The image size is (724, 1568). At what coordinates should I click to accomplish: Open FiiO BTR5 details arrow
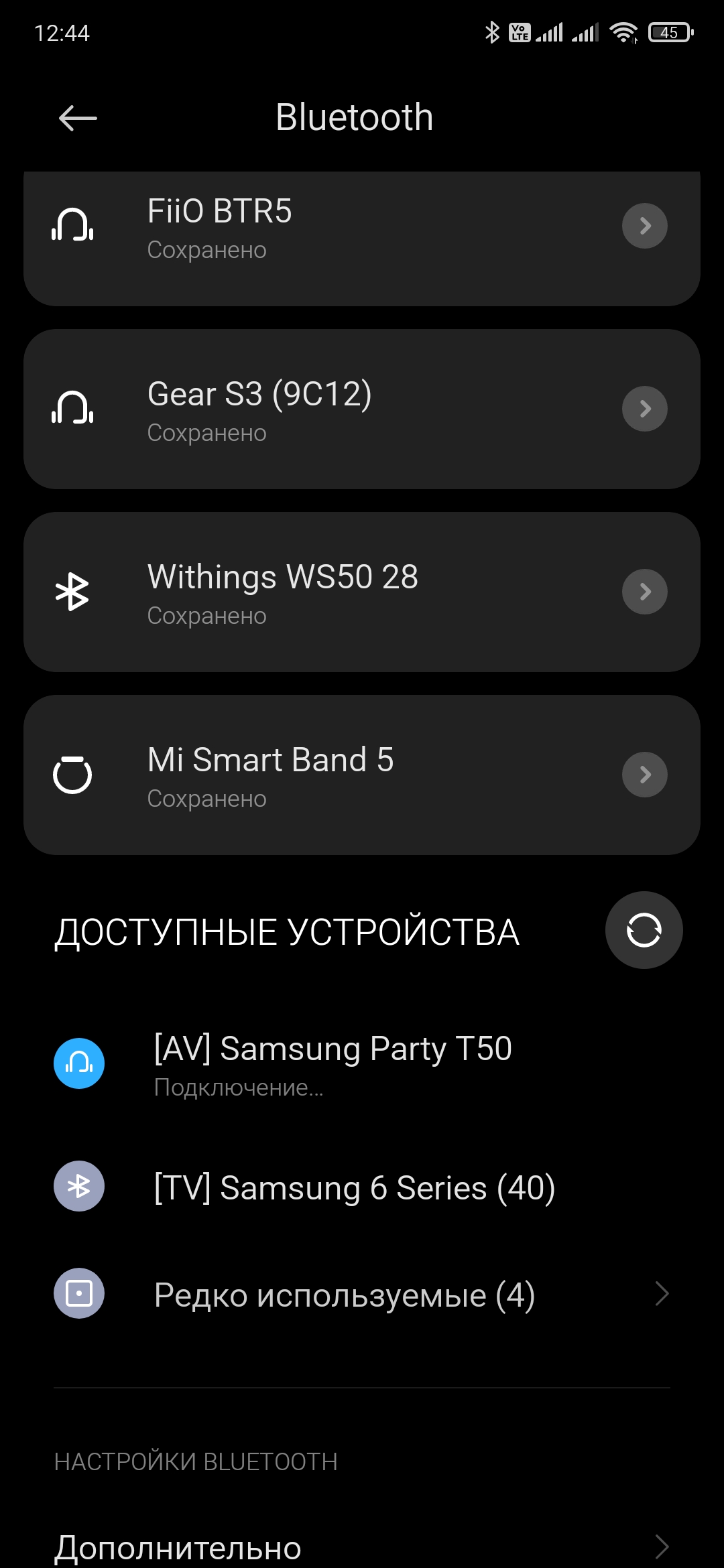pyautogui.click(x=644, y=226)
